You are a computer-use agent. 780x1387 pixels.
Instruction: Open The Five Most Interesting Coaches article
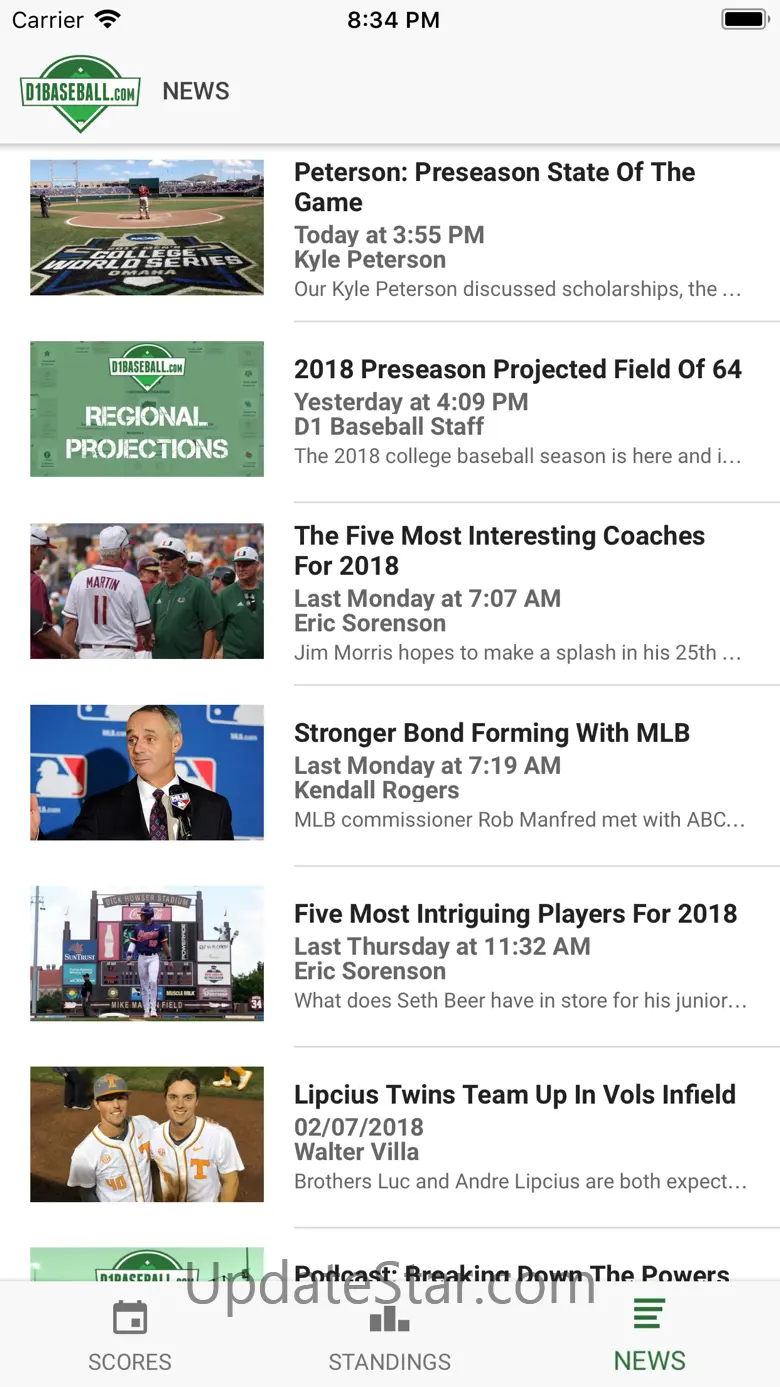pos(499,550)
